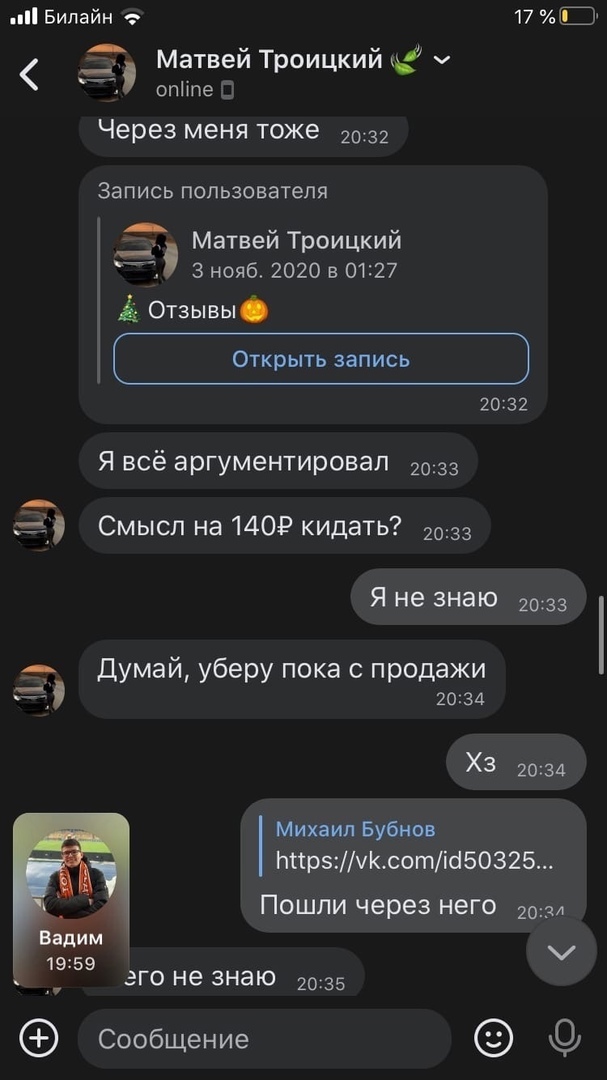Open the emoji sticker picker
Image resolution: width=607 pixels, height=1080 pixels.
click(x=493, y=1038)
